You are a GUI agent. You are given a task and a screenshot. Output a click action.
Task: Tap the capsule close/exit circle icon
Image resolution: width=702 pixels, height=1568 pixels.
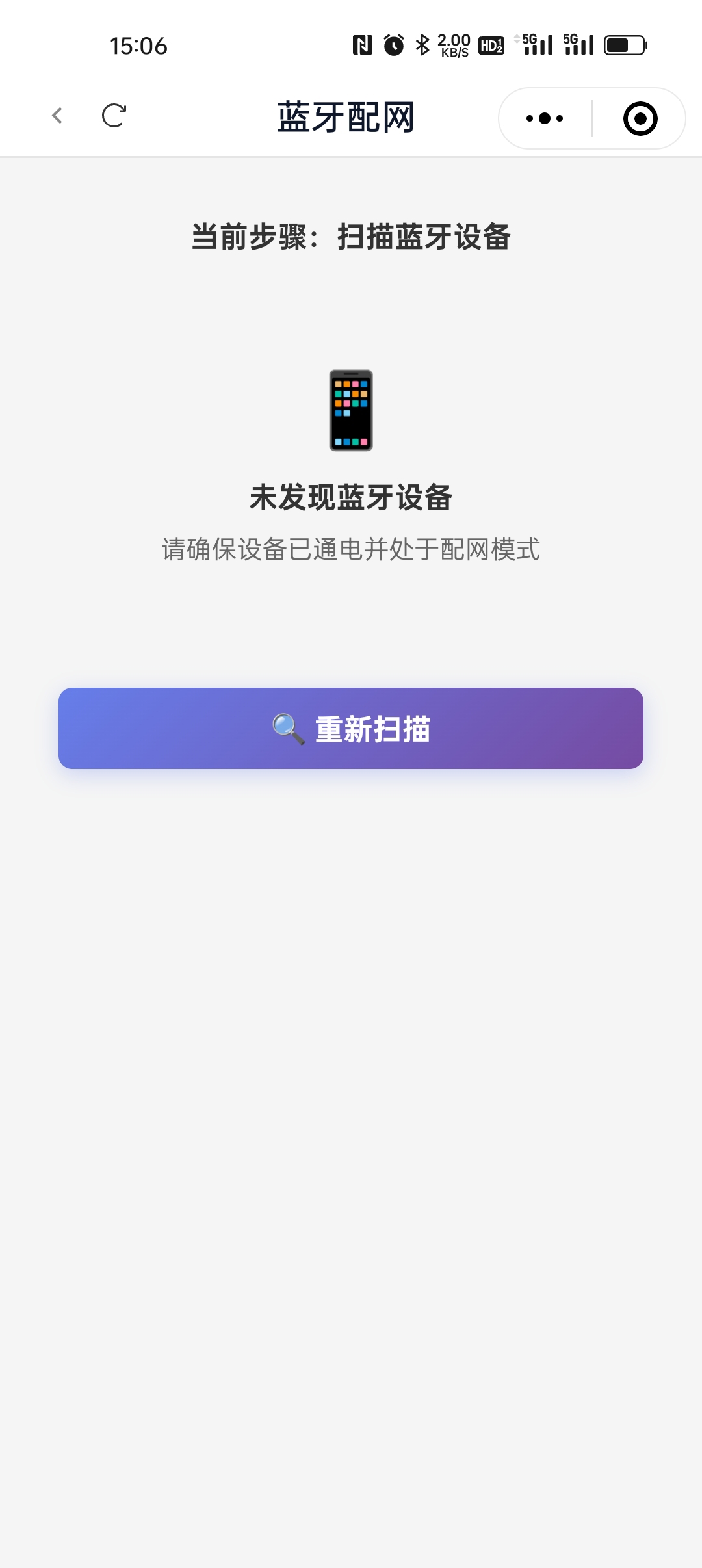click(x=640, y=118)
